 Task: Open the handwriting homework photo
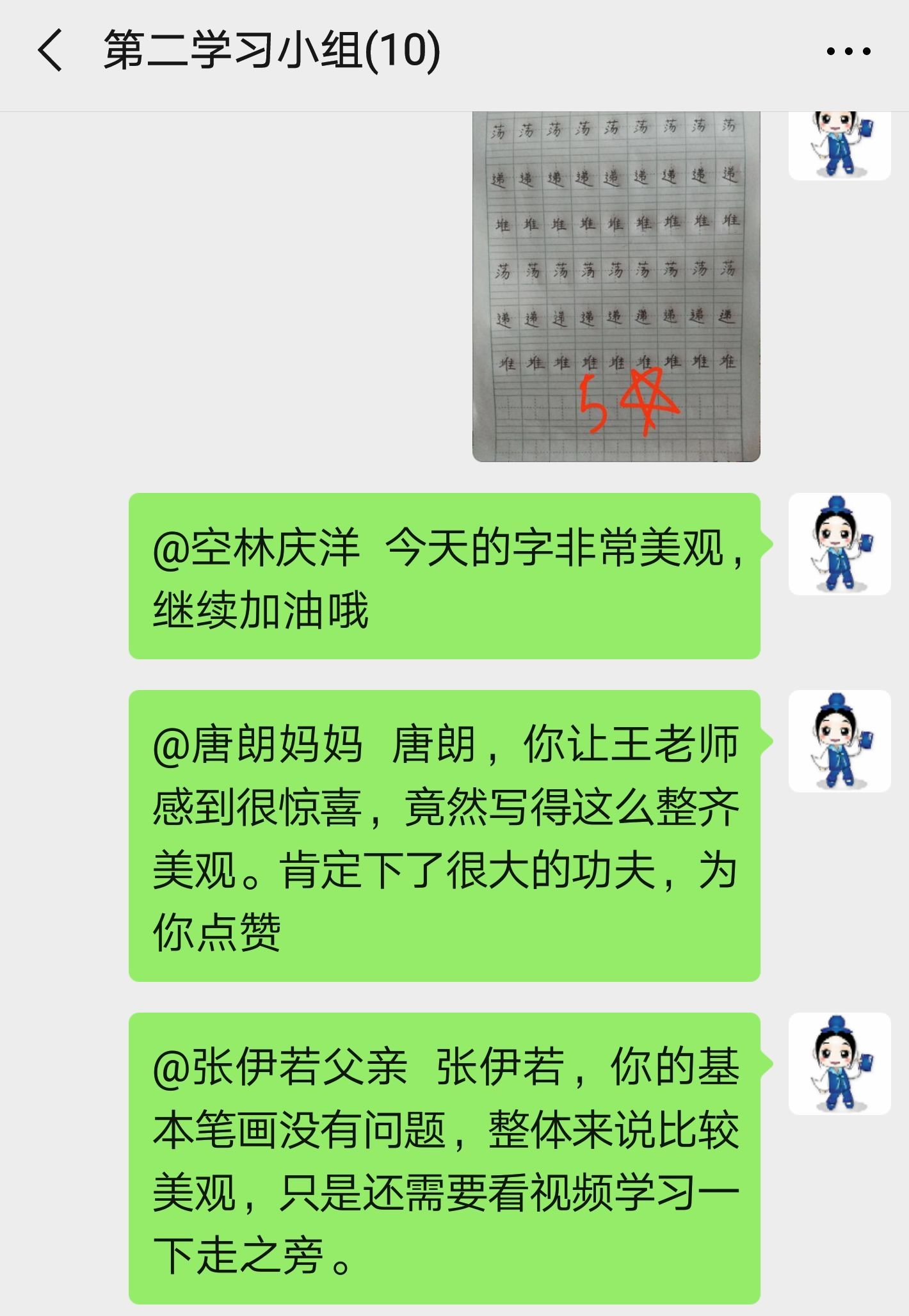616,286
